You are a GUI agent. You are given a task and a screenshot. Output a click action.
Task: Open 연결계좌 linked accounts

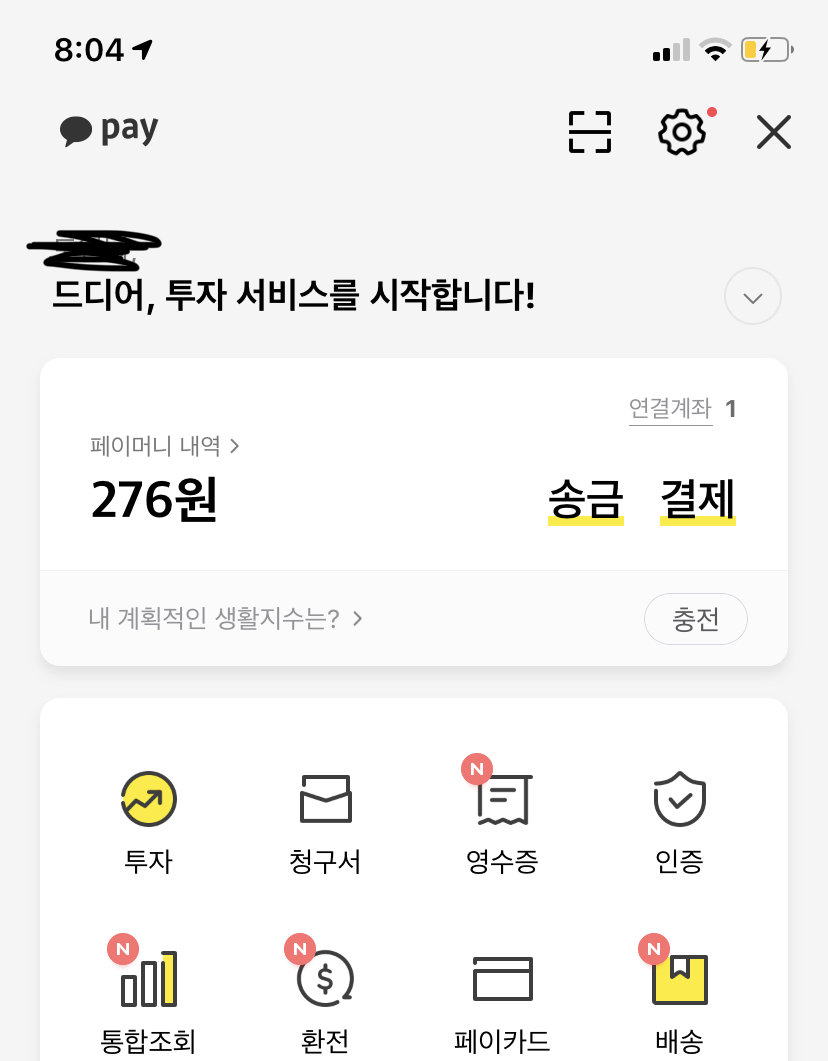coord(671,408)
